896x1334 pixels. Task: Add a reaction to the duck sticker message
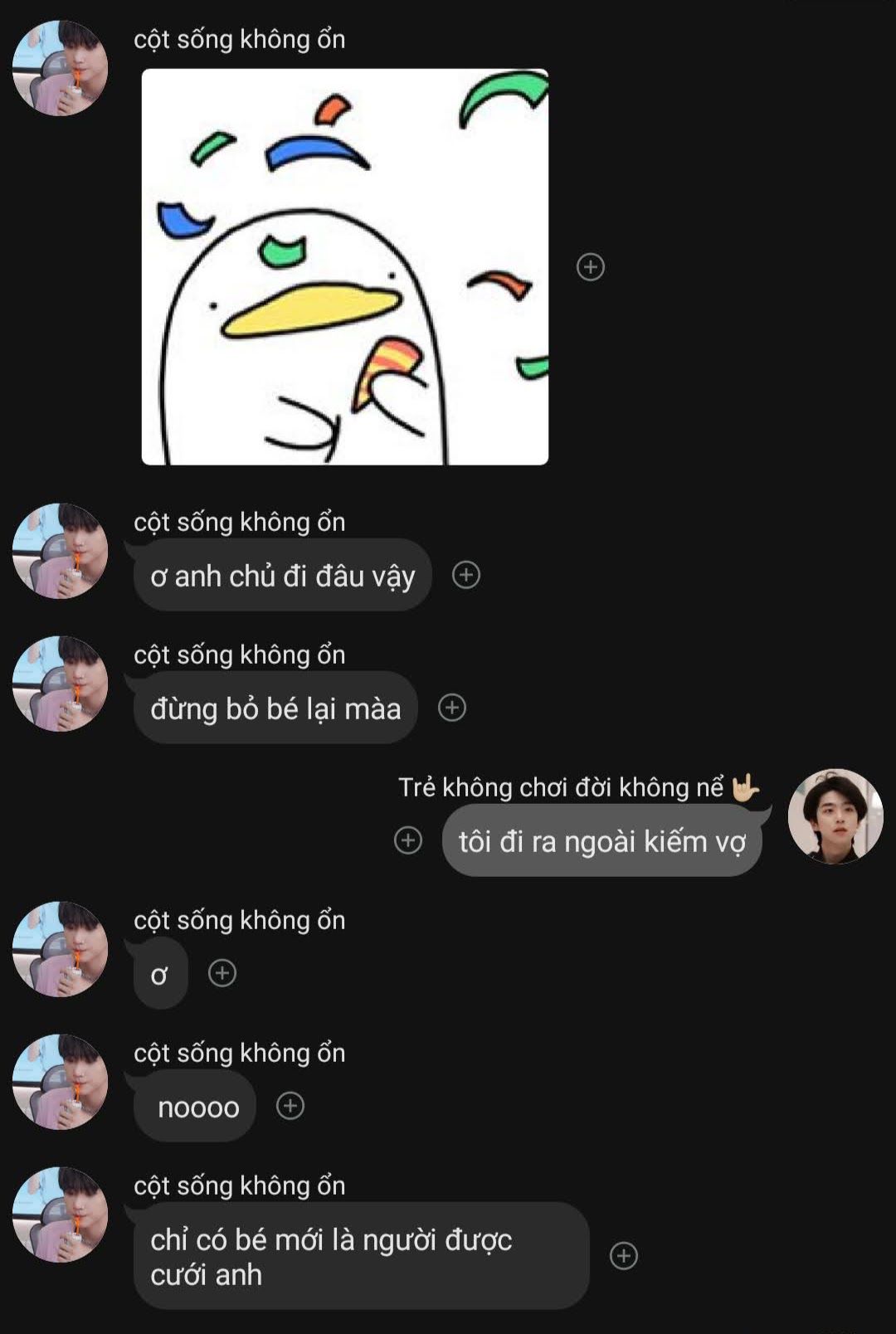[591, 267]
